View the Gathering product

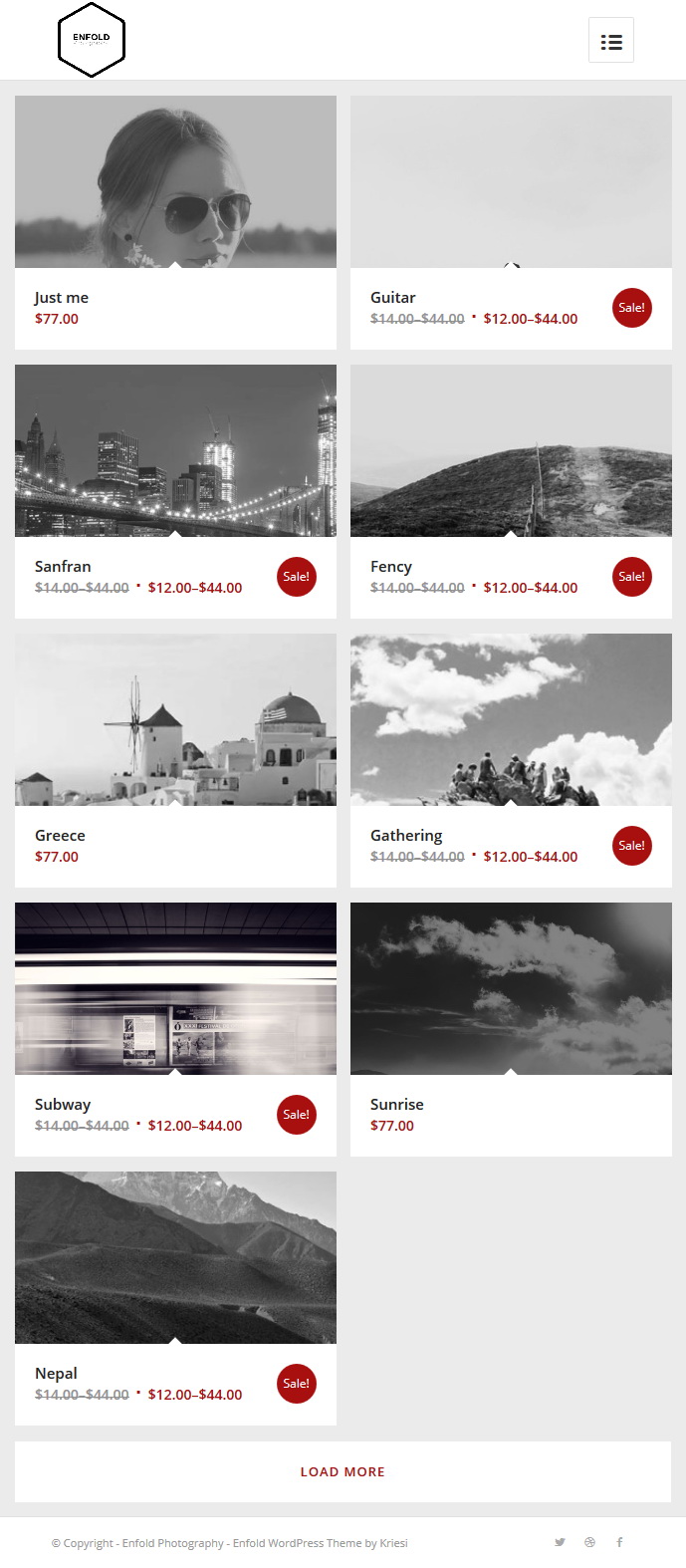pos(511,760)
